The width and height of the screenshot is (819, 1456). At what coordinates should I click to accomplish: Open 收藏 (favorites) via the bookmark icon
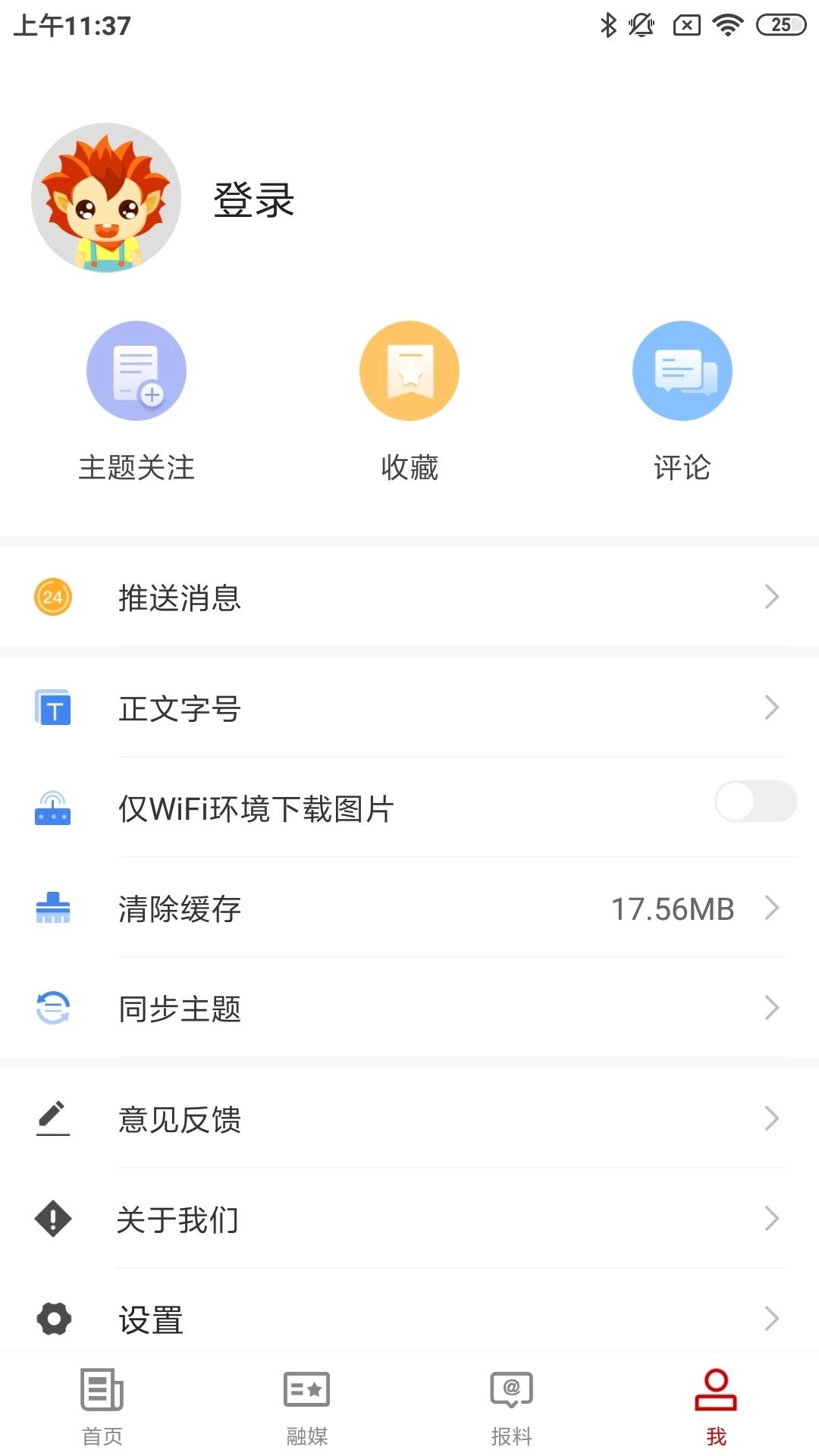coord(409,370)
